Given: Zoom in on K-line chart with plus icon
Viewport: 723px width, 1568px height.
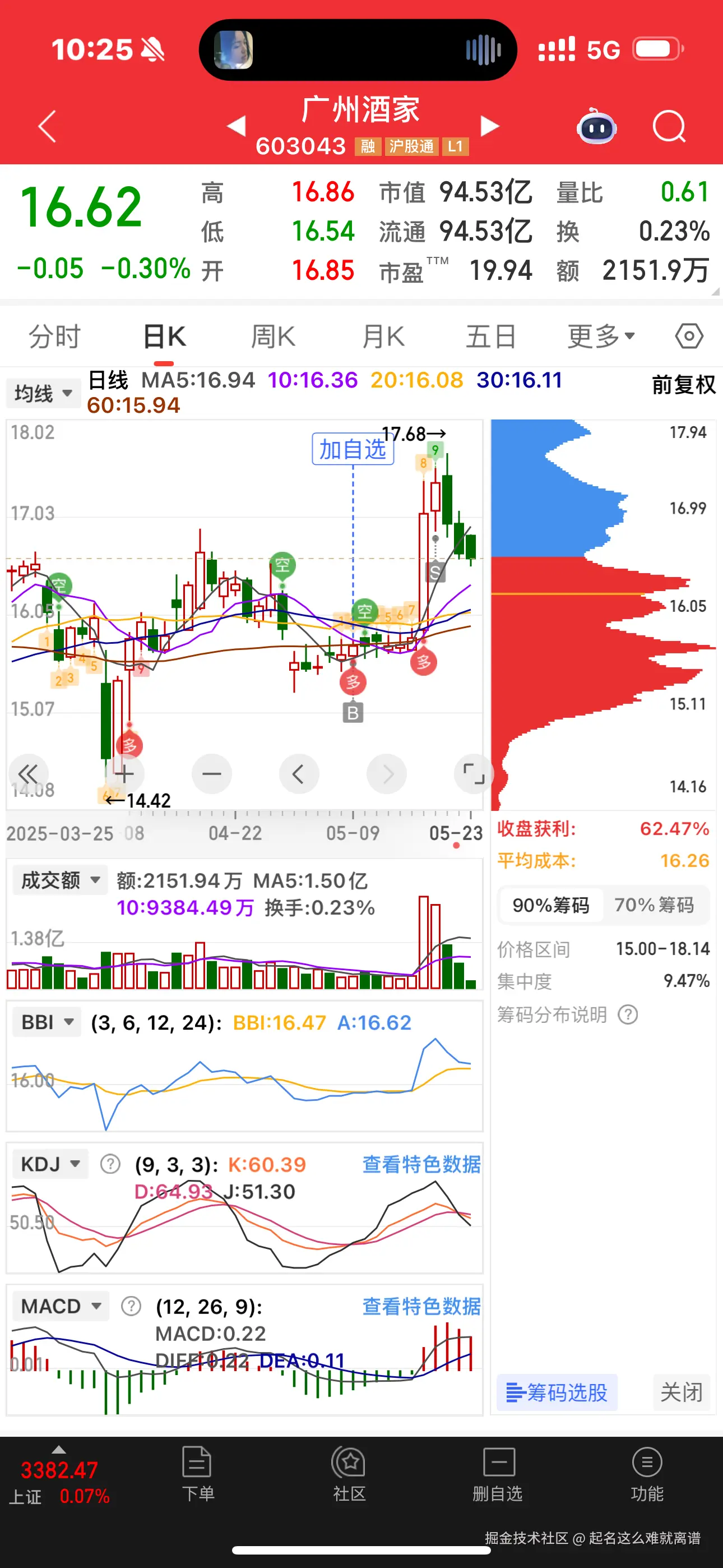Looking at the screenshot, I should [x=125, y=774].
